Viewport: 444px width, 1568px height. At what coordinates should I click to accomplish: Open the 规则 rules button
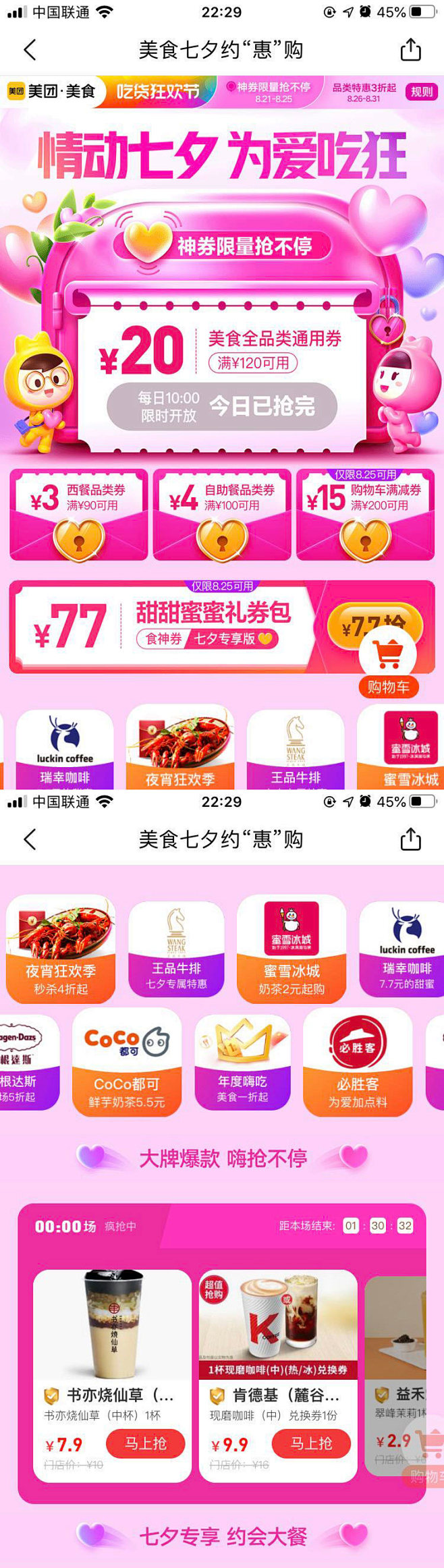click(422, 91)
